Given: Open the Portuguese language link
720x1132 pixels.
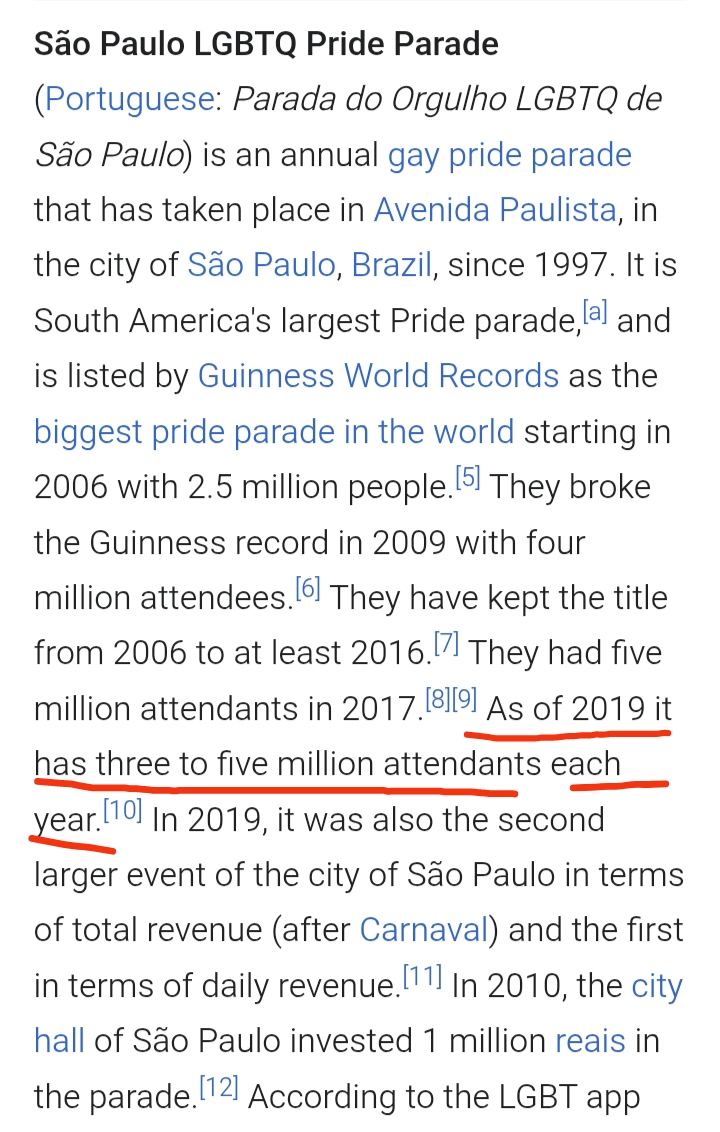Looking at the screenshot, I should (129, 100).
